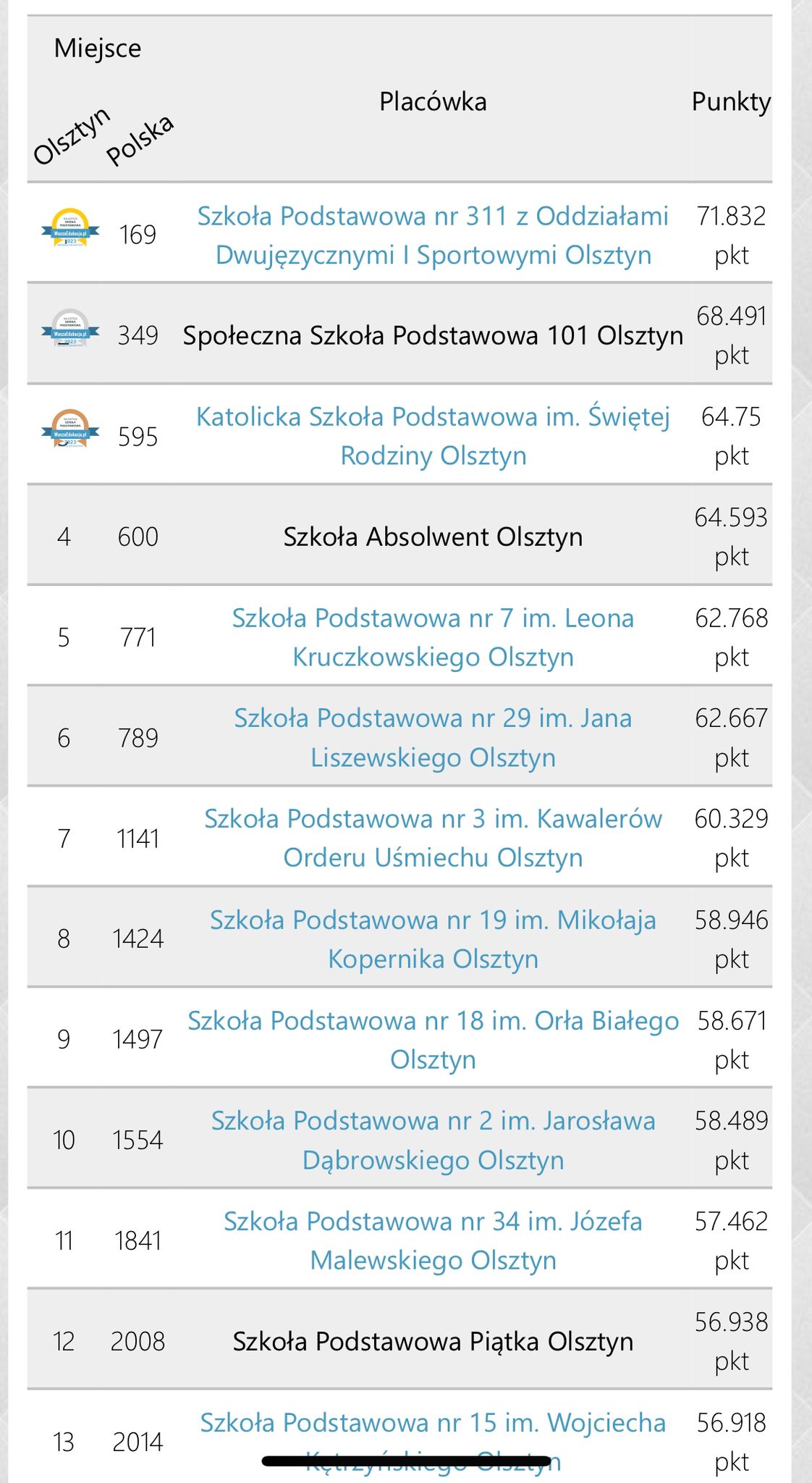
Task: Open Katolicka Szkoła Podstawowa im. Świętej Rodziny link
Action: click(433, 418)
